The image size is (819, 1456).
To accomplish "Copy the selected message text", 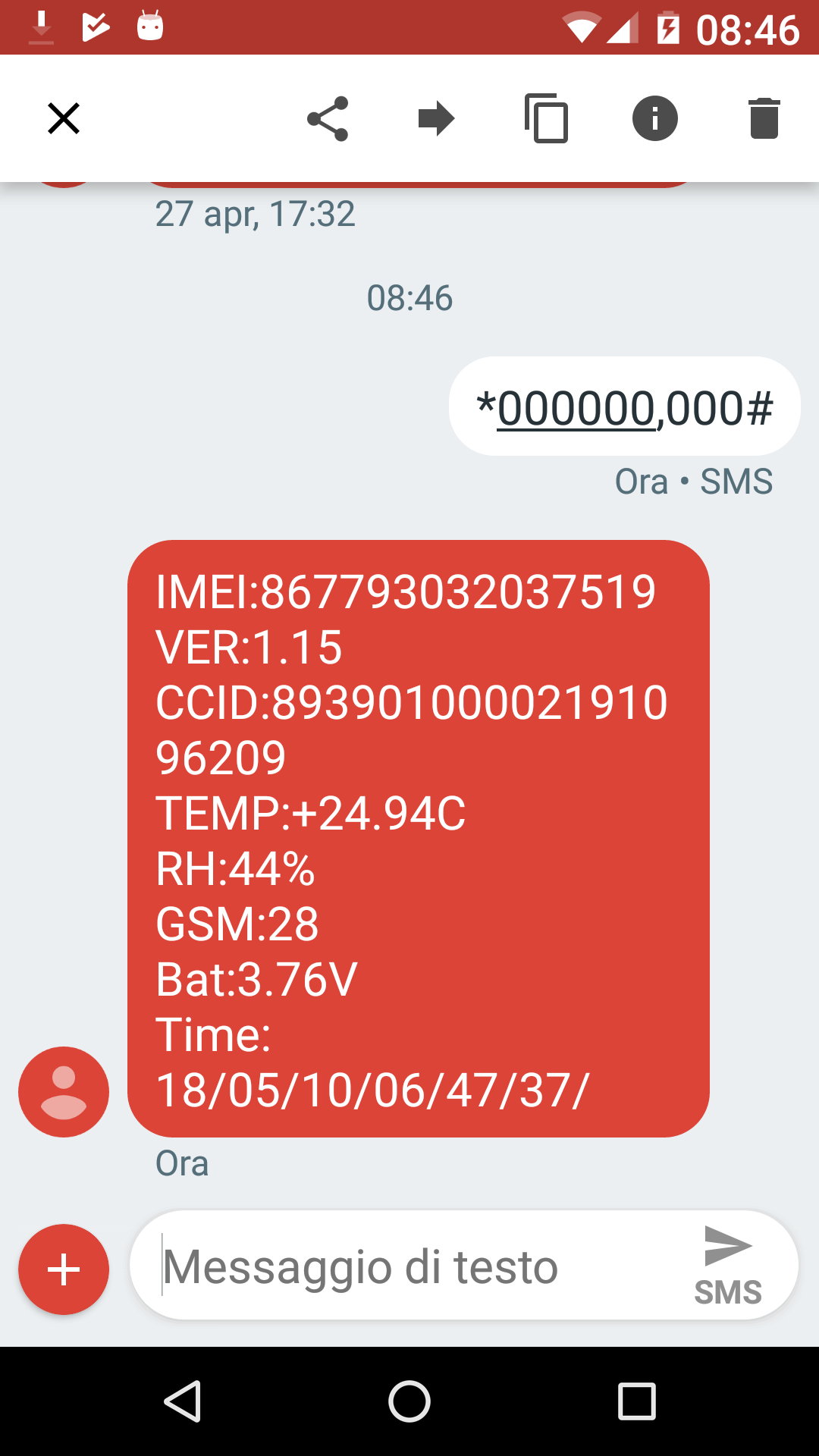I will click(x=546, y=119).
